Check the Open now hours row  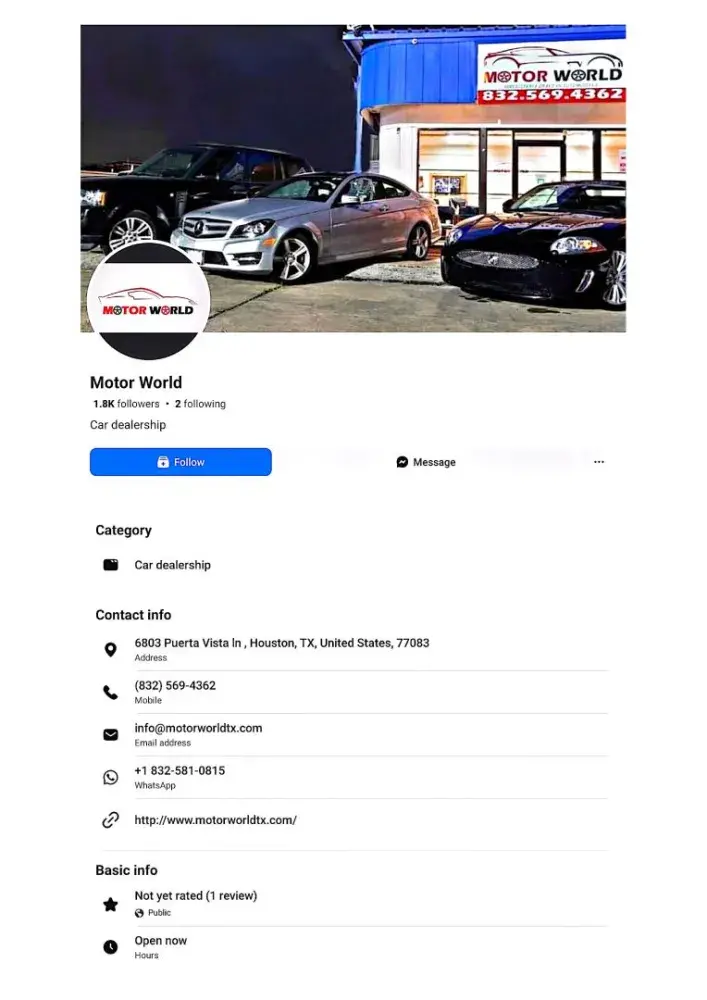pos(160,941)
